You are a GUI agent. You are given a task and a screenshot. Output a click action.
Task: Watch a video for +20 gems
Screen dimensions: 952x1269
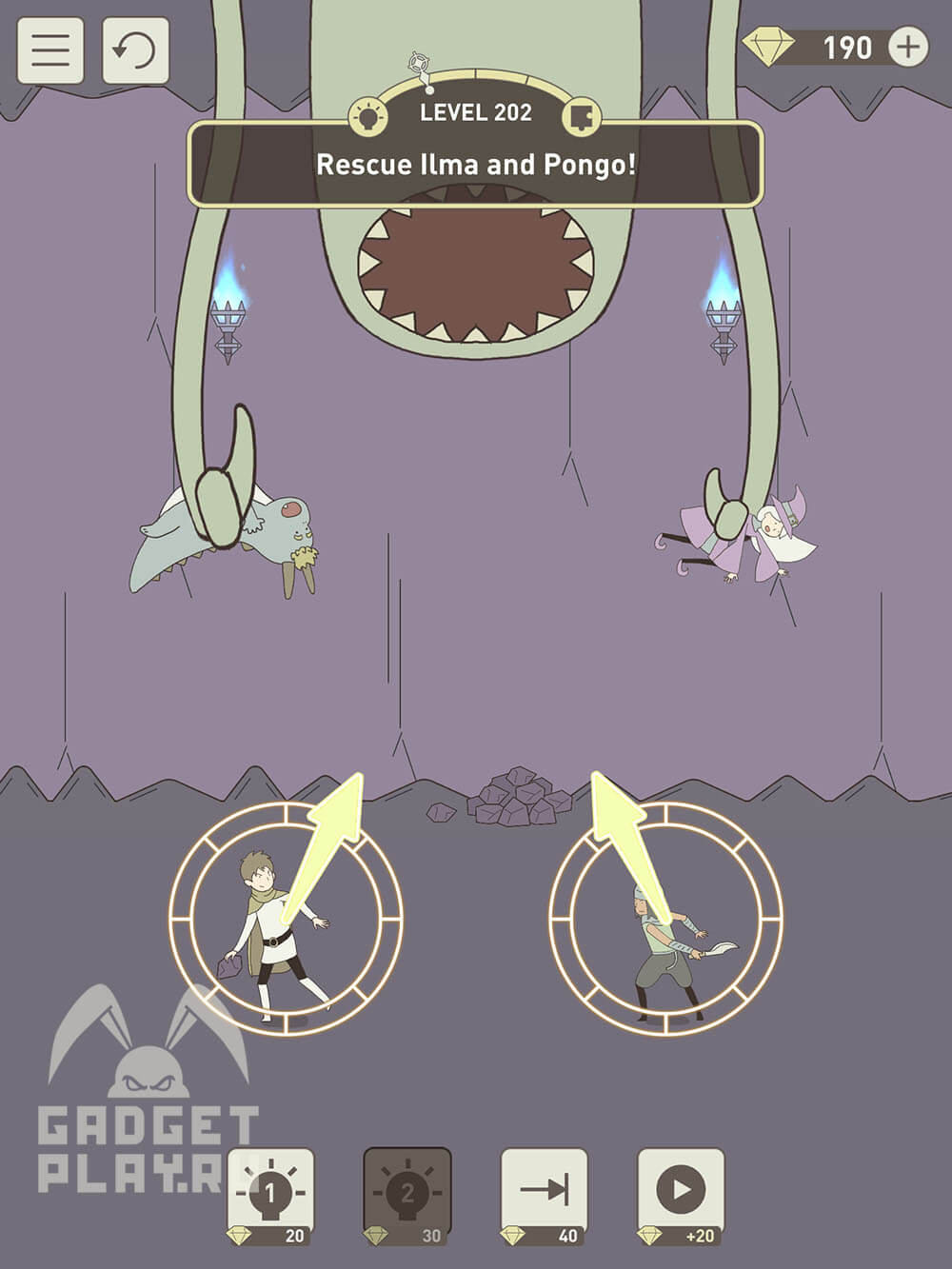coord(681,1195)
